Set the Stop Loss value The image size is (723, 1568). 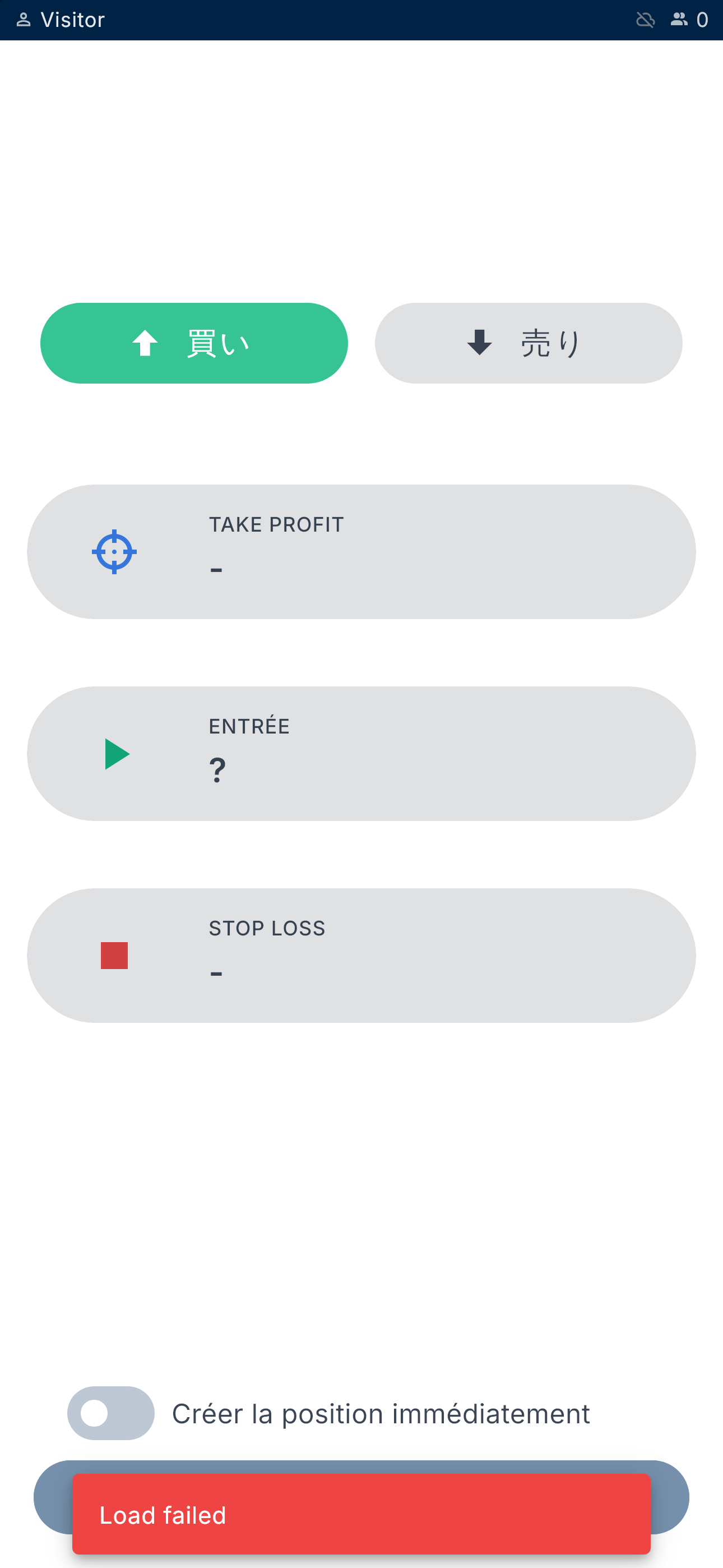coord(361,955)
